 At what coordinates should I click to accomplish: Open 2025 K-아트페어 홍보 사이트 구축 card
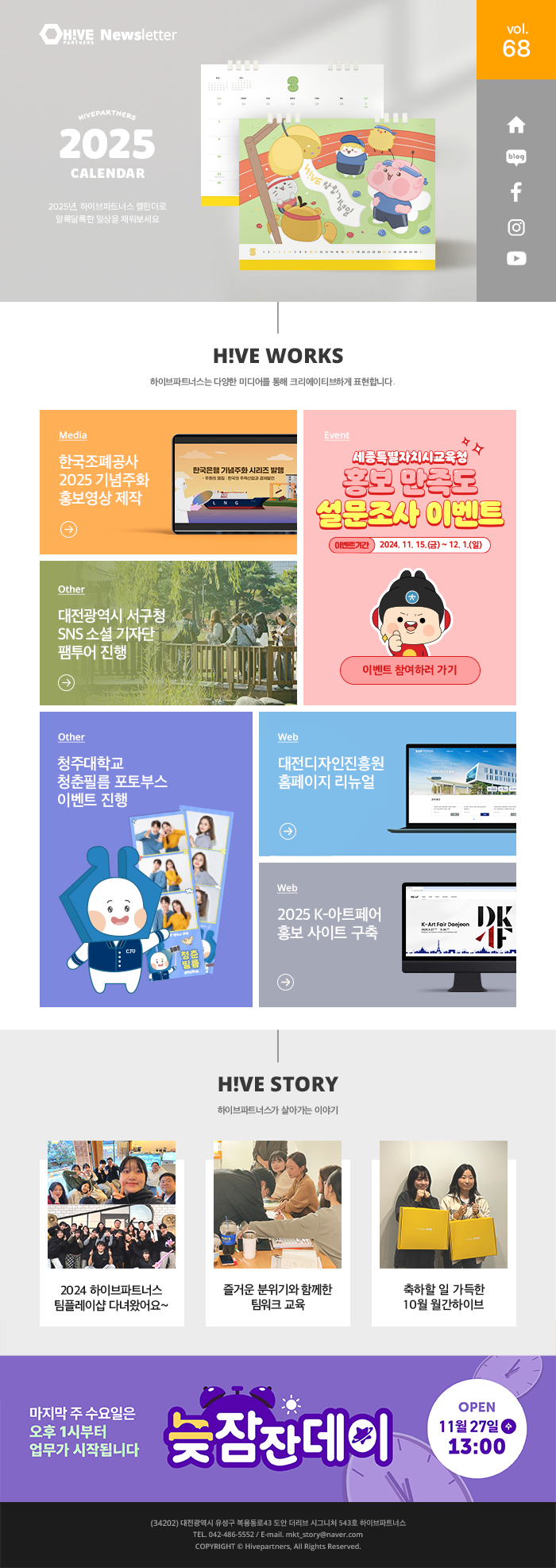[x=388, y=935]
